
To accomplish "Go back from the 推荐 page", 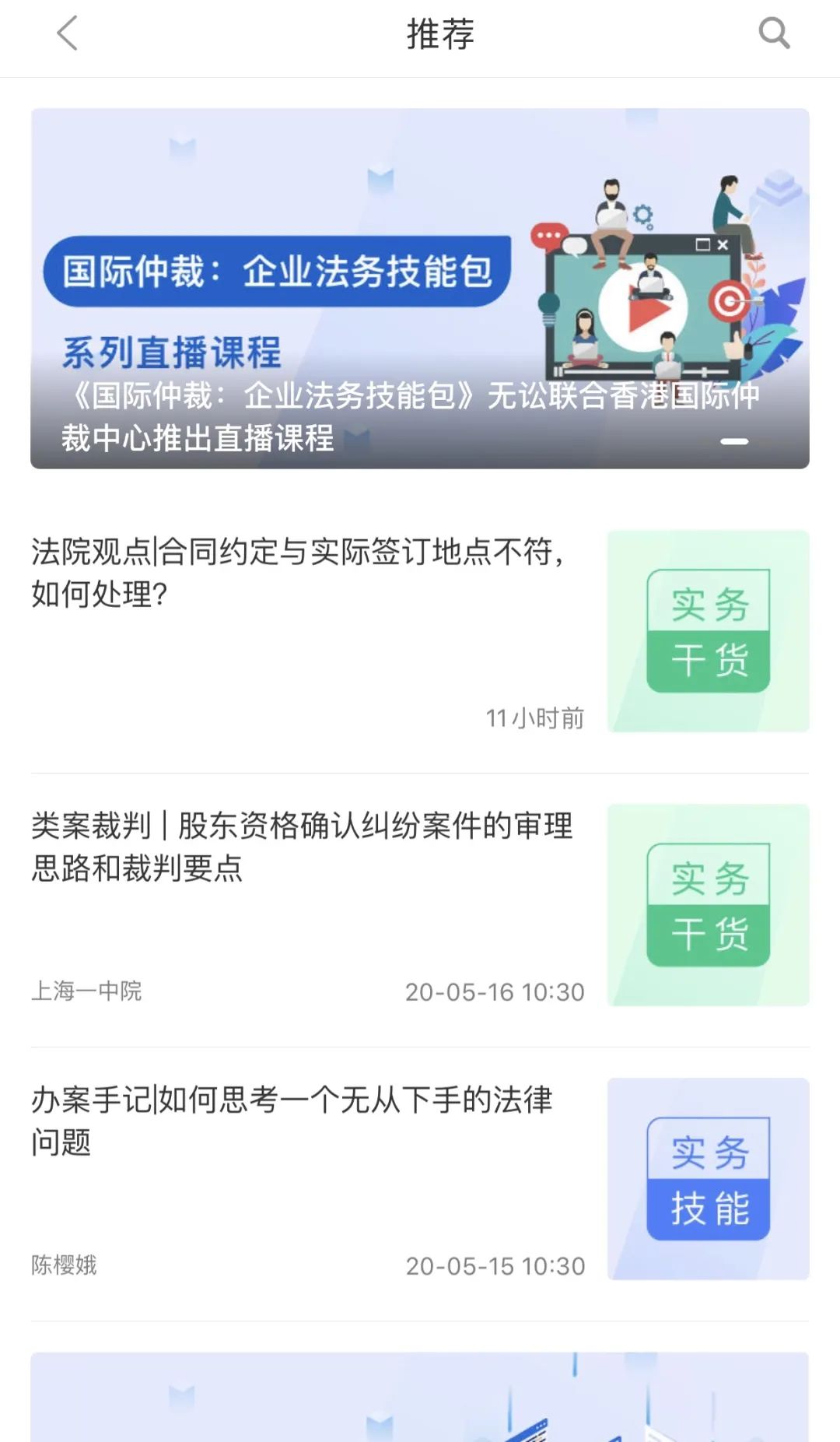I will [68, 34].
